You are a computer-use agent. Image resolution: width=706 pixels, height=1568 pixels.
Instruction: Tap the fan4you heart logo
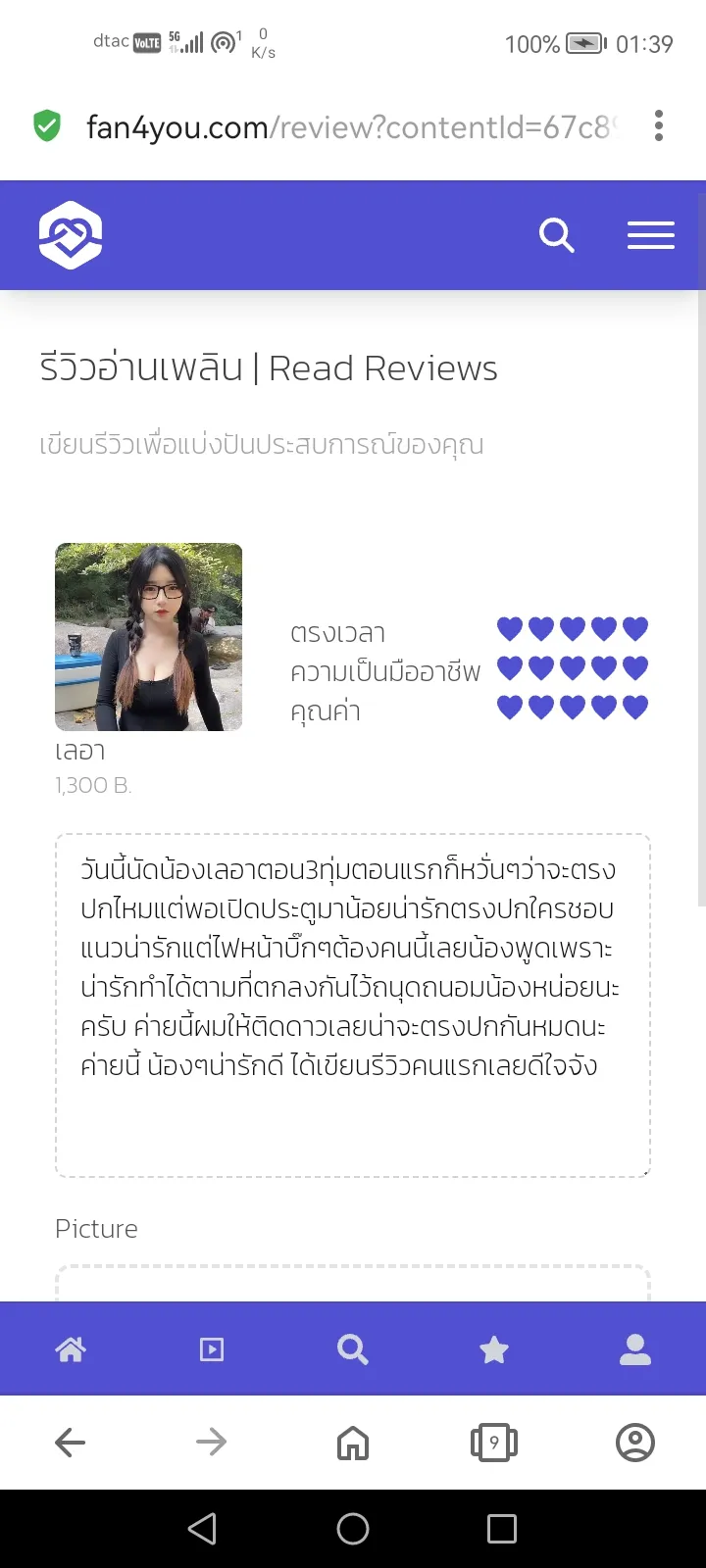[69, 235]
